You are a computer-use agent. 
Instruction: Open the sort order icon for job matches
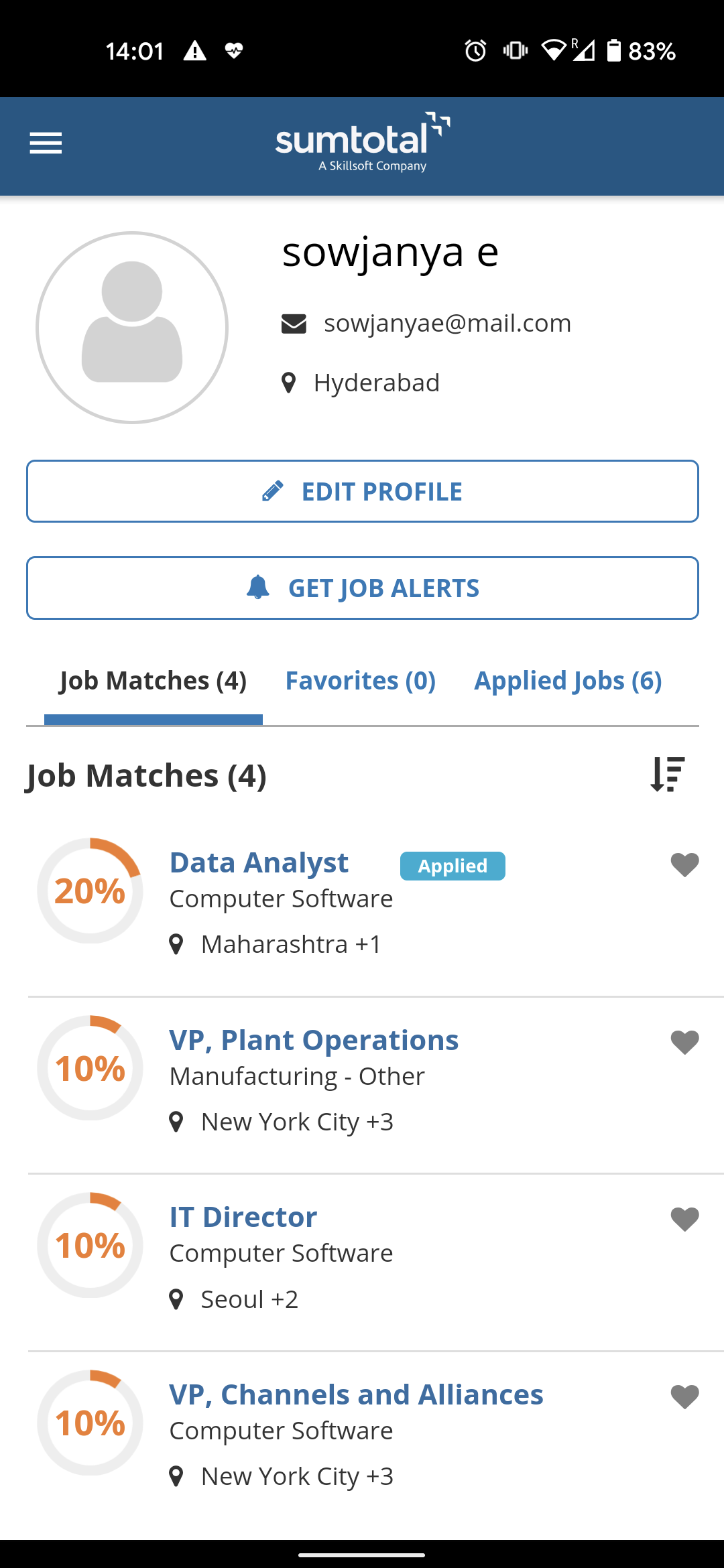(668, 774)
